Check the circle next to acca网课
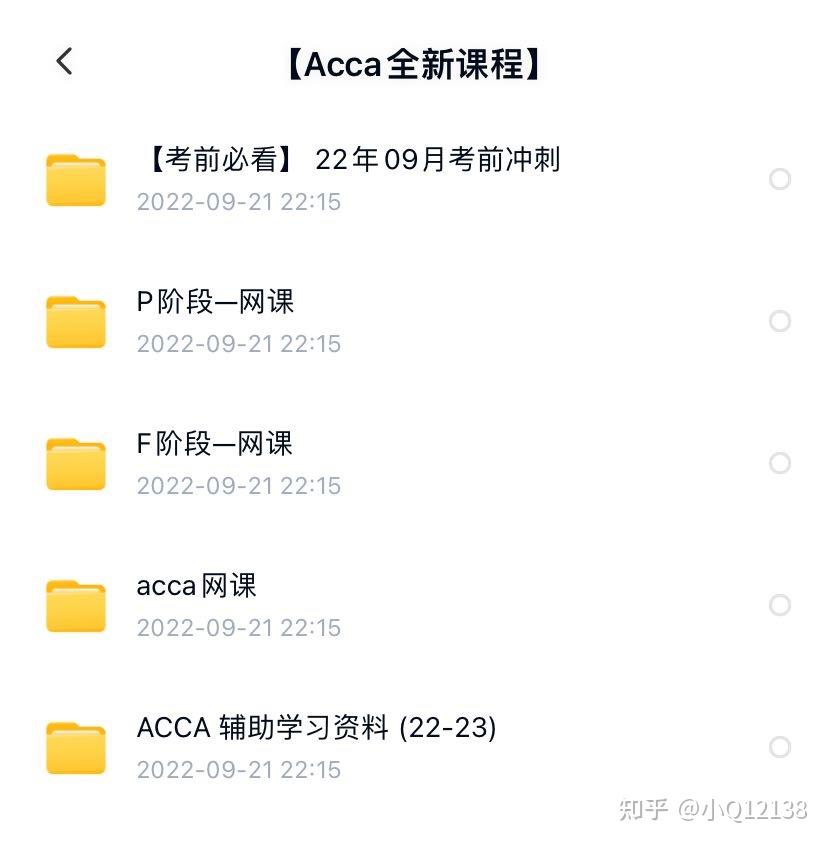828x844 pixels. [x=781, y=604]
